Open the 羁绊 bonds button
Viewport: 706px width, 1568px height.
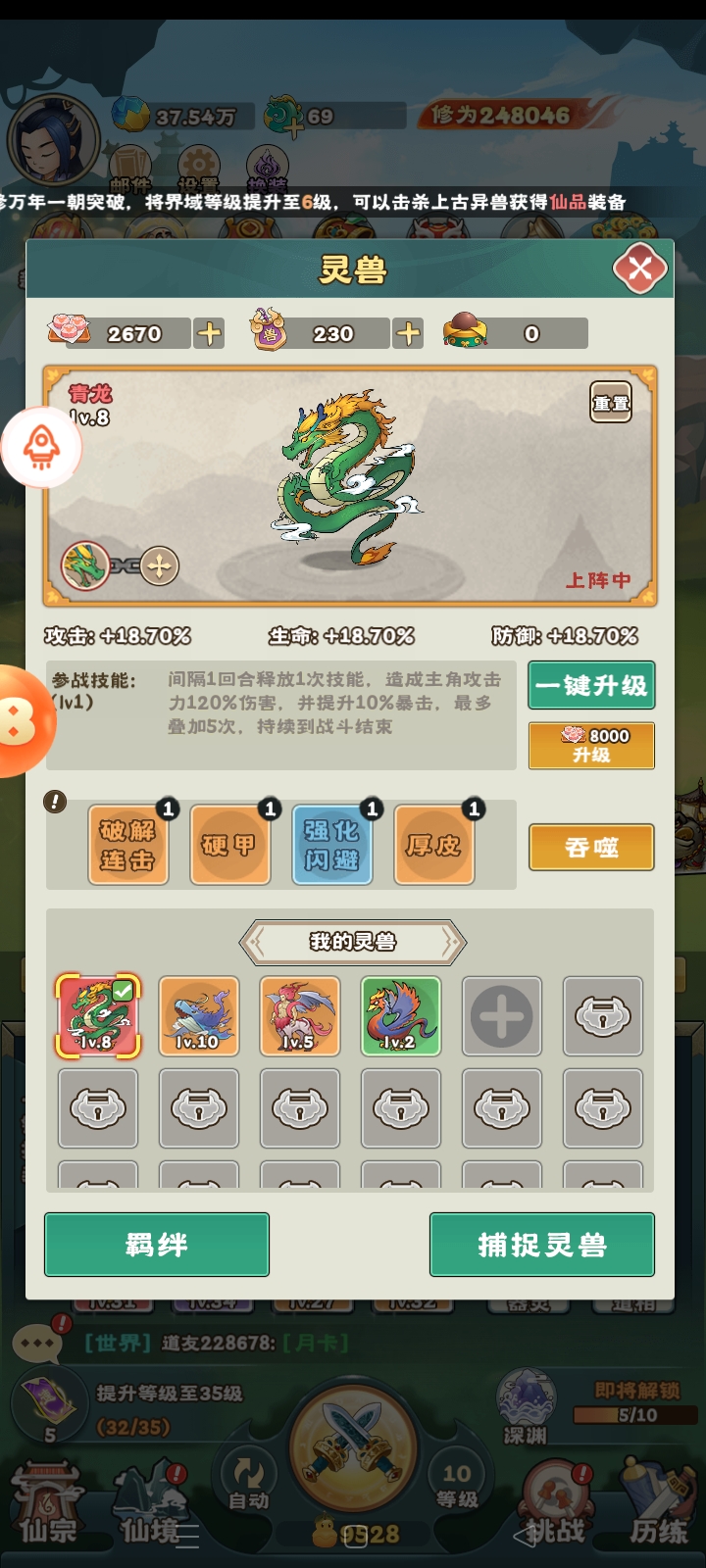click(157, 1244)
